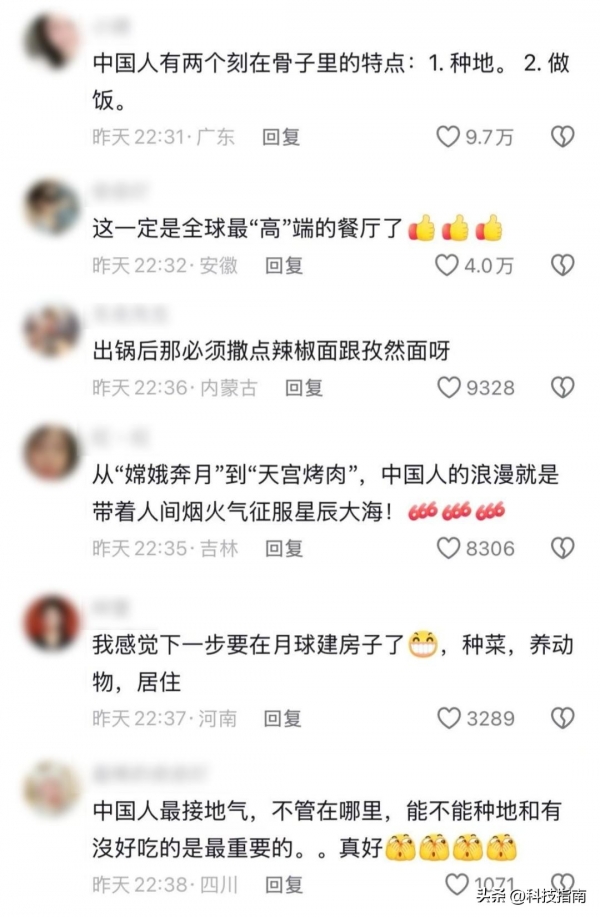Like the comment posted from 广东
The image size is (600, 917).
(448, 137)
